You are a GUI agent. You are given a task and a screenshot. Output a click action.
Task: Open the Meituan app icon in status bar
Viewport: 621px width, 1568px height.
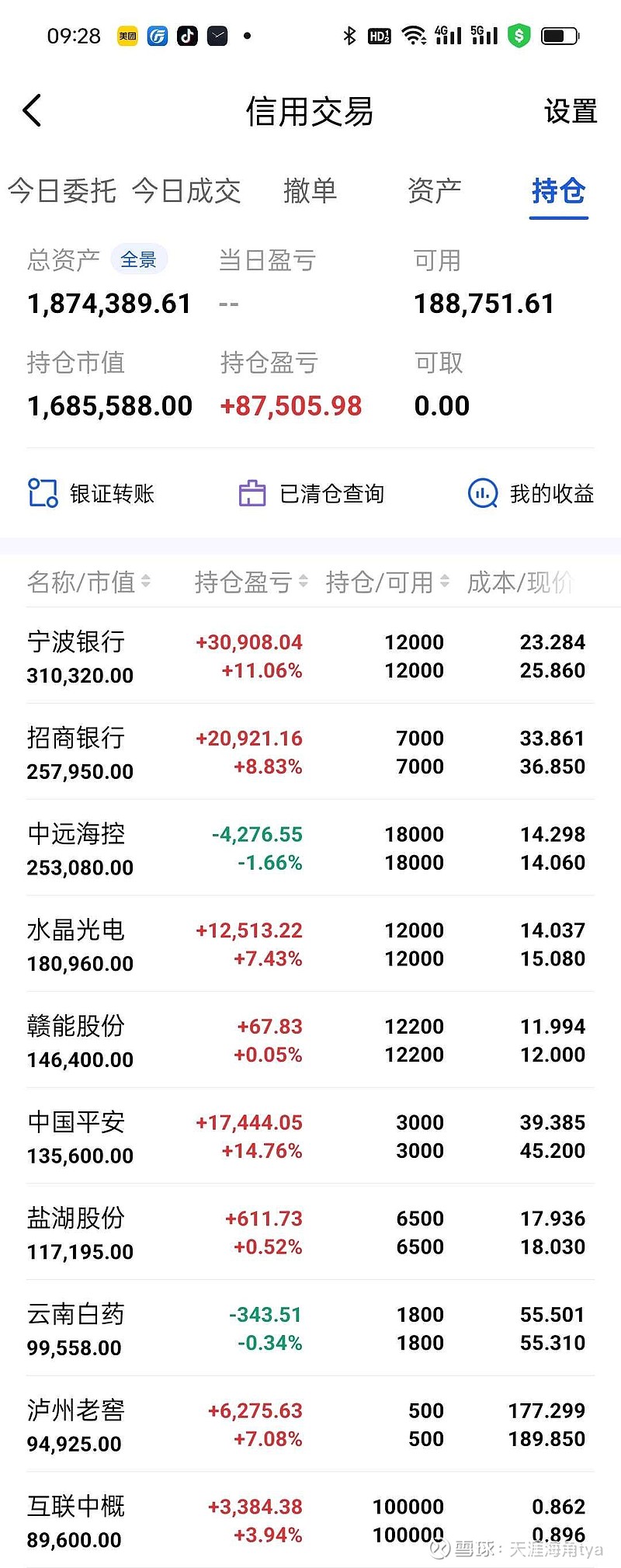click(x=127, y=35)
